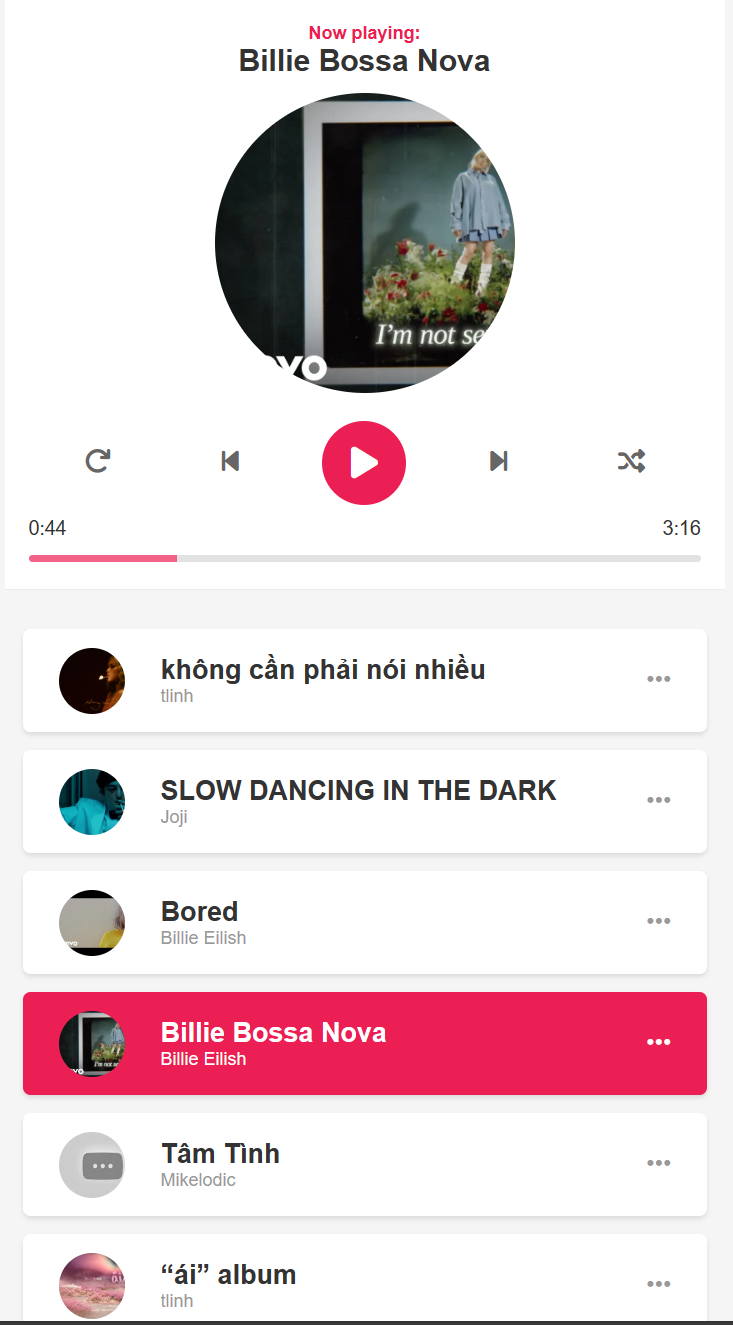Enable shuffle playback
The height and width of the screenshot is (1325, 733).
[630, 461]
